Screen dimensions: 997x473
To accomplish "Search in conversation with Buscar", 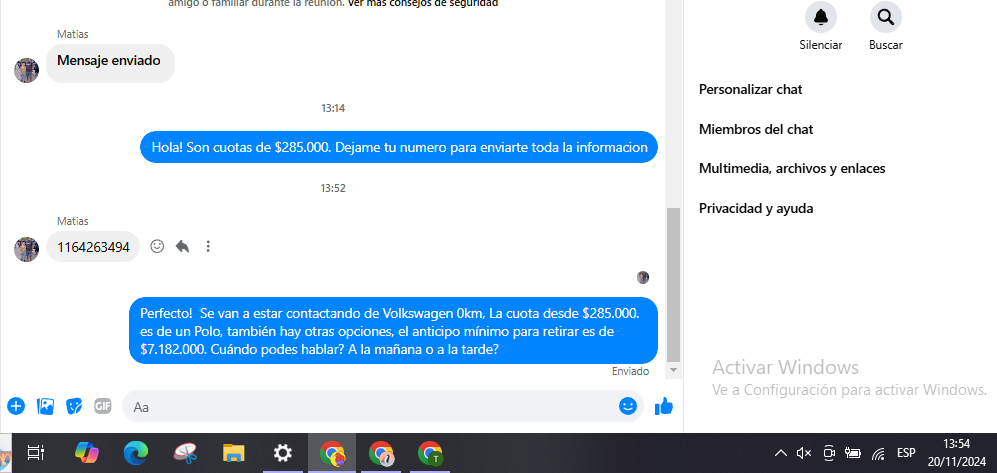I will point(885,17).
